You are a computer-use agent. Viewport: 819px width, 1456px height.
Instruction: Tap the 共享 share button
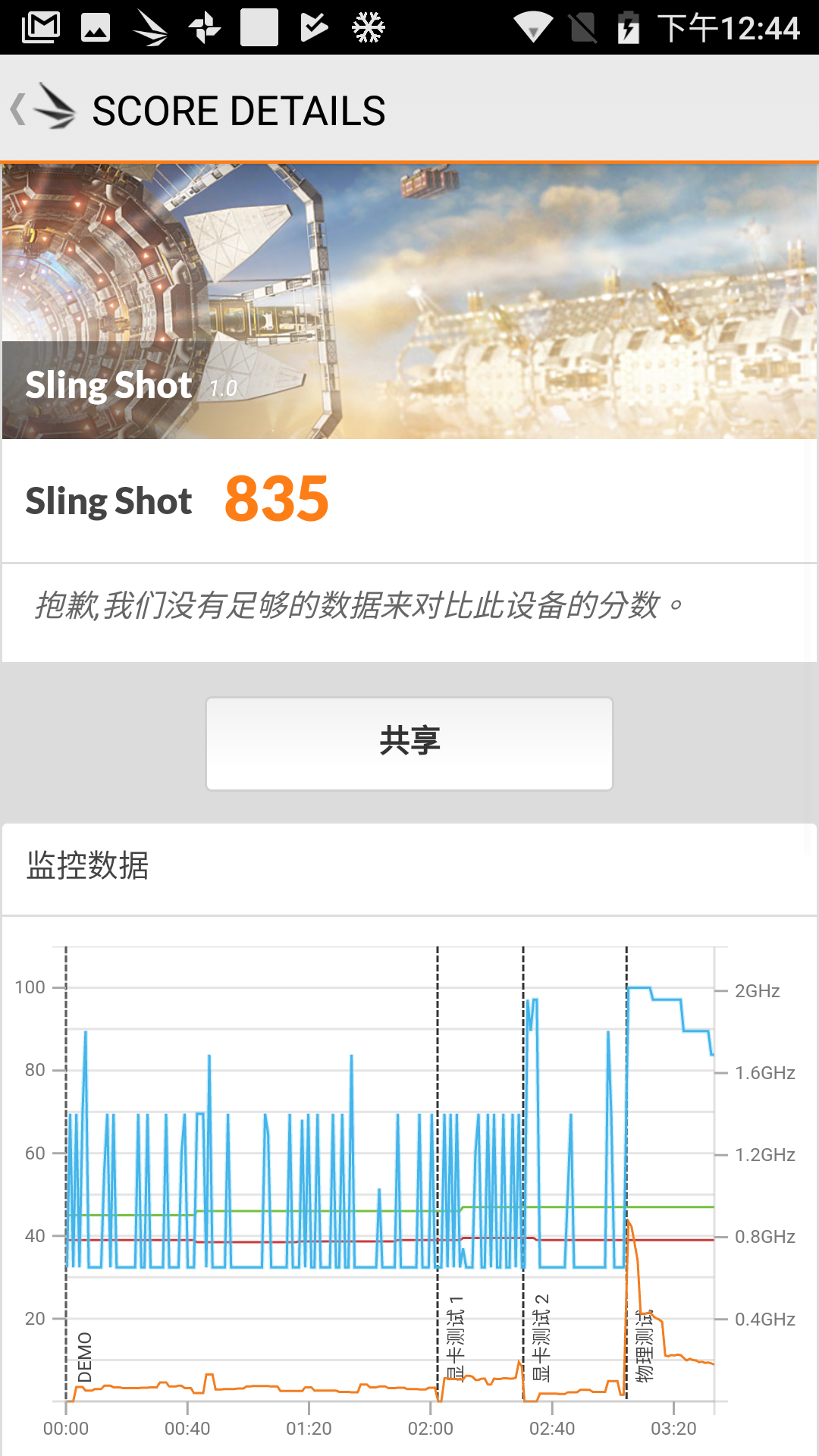point(409,743)
